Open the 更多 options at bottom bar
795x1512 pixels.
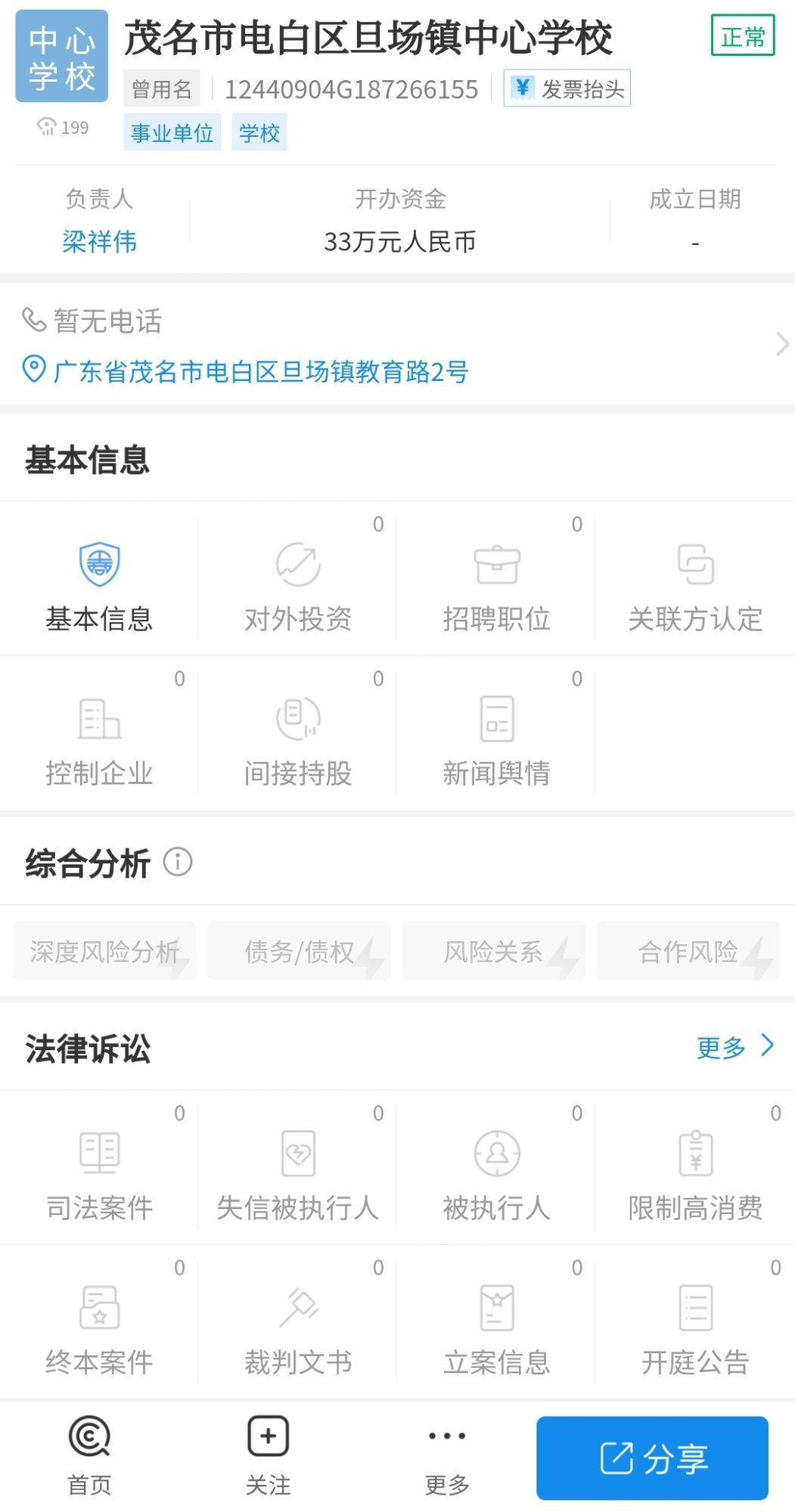click(447, 1457)
